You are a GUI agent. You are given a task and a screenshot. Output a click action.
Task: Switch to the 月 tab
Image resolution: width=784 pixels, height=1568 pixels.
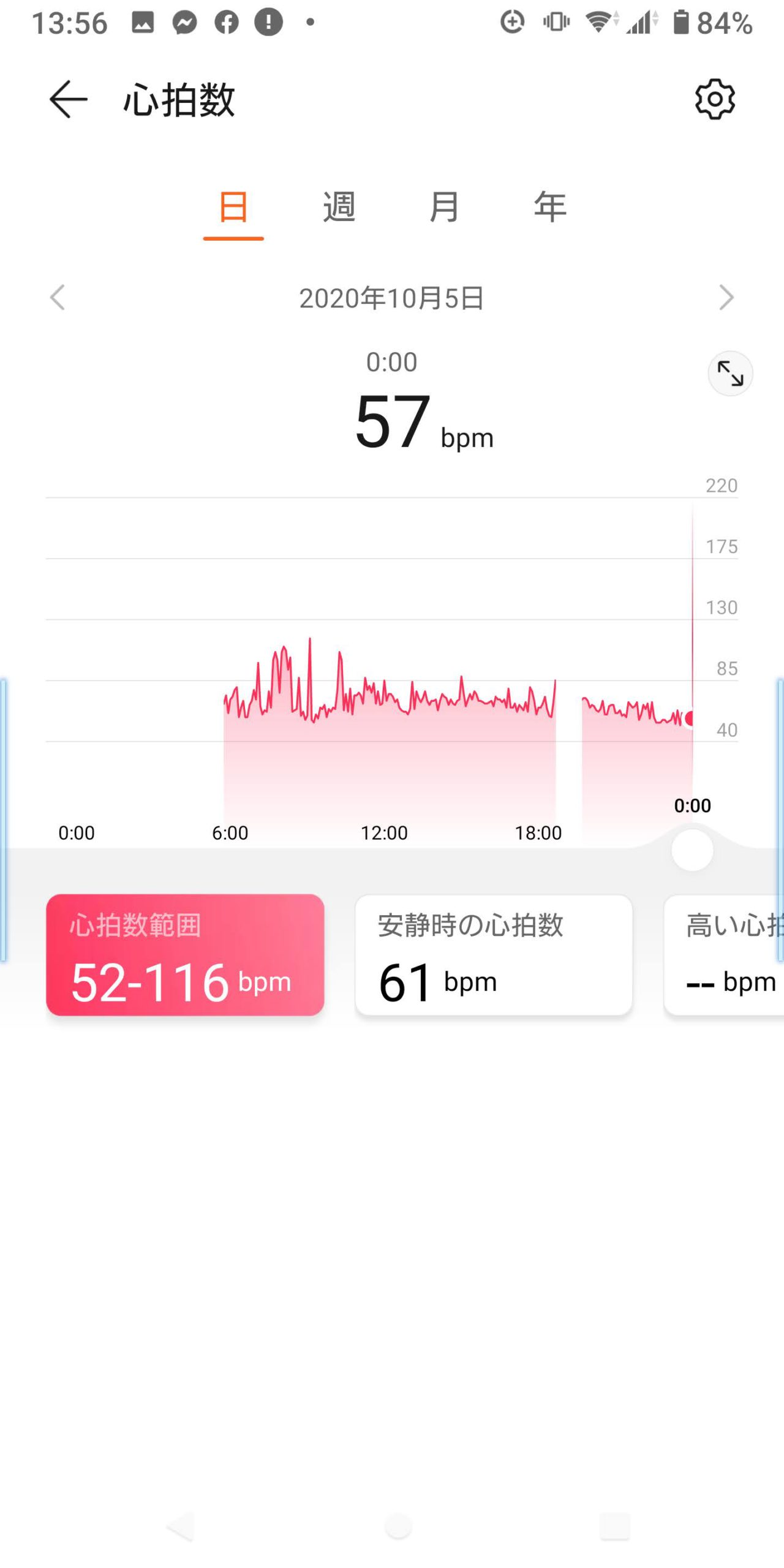click(444, 207)
